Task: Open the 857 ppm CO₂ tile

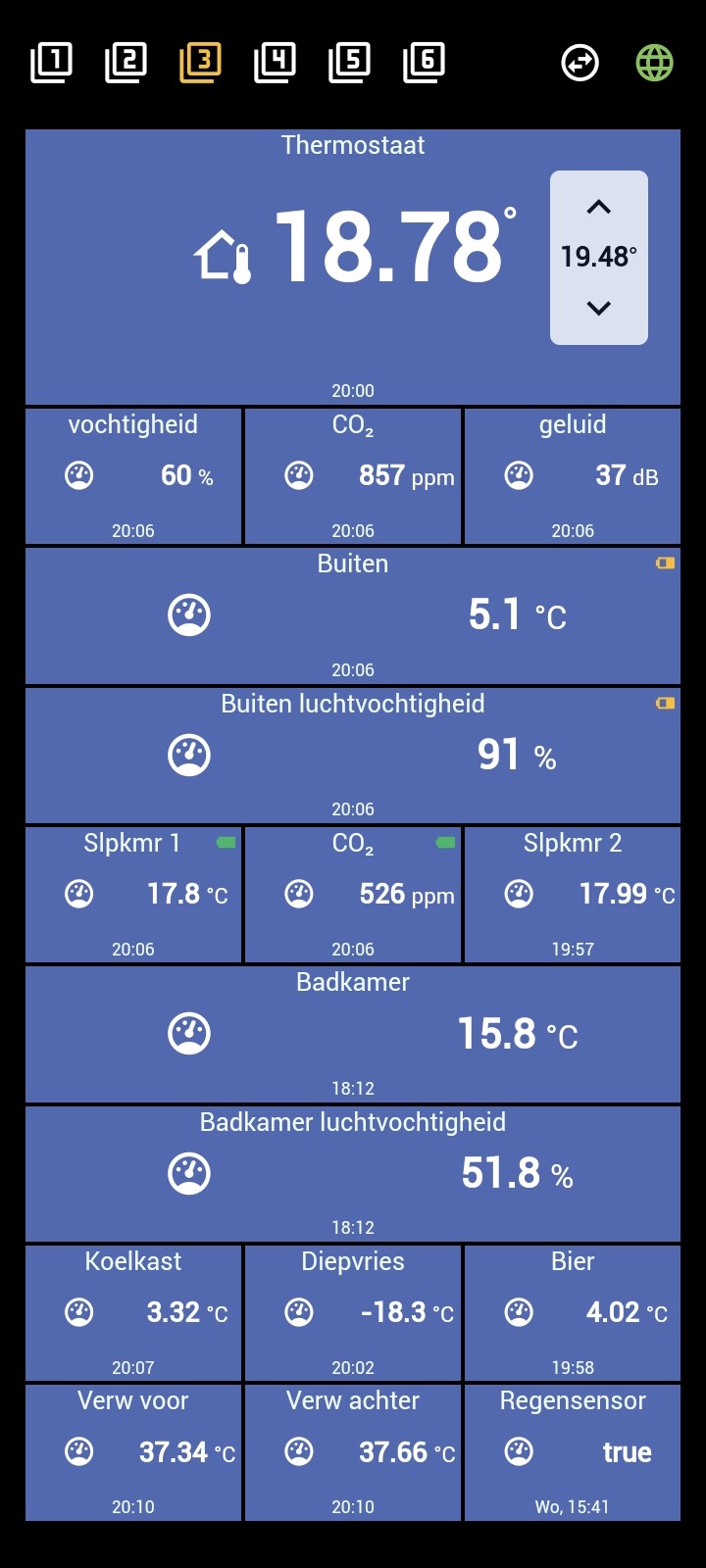Action: (353, 476)
